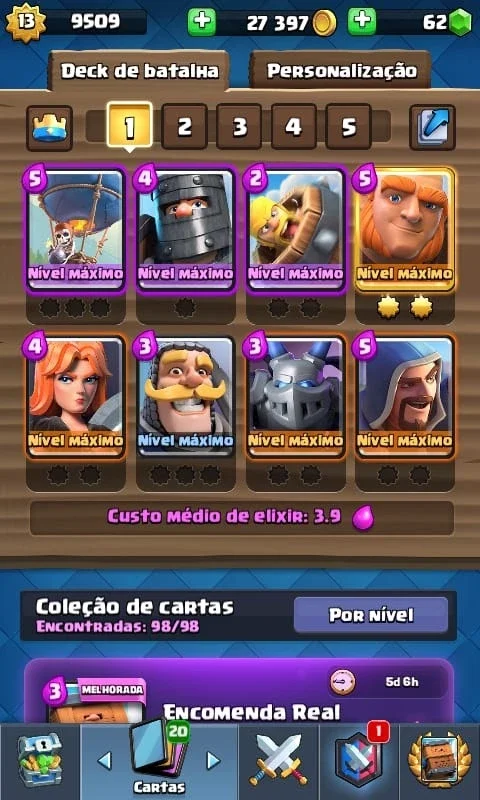
Task: Go to the shop chest tab
Action: 40,762
